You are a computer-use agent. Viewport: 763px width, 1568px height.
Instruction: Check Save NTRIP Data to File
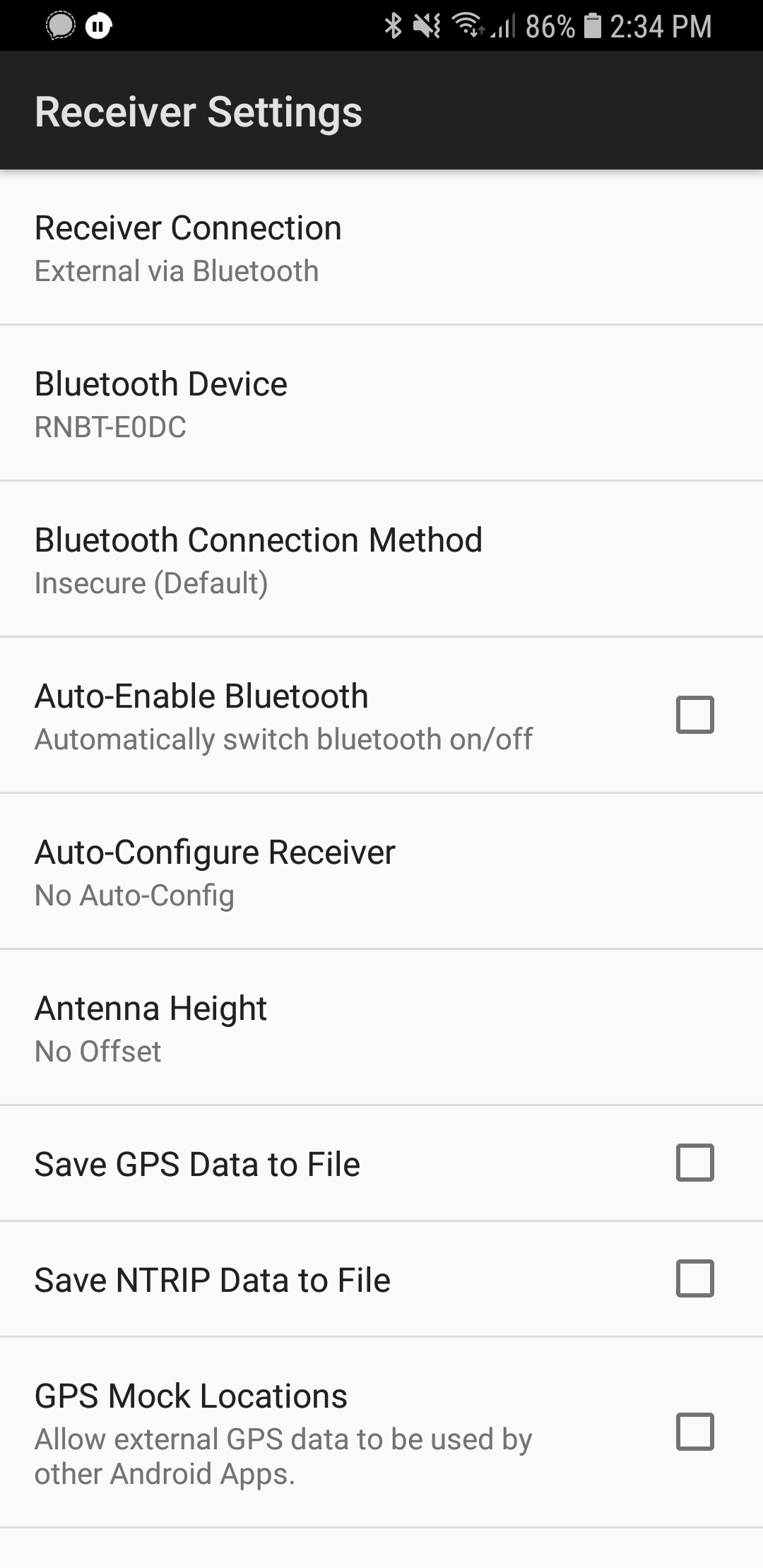[695, 1279]
